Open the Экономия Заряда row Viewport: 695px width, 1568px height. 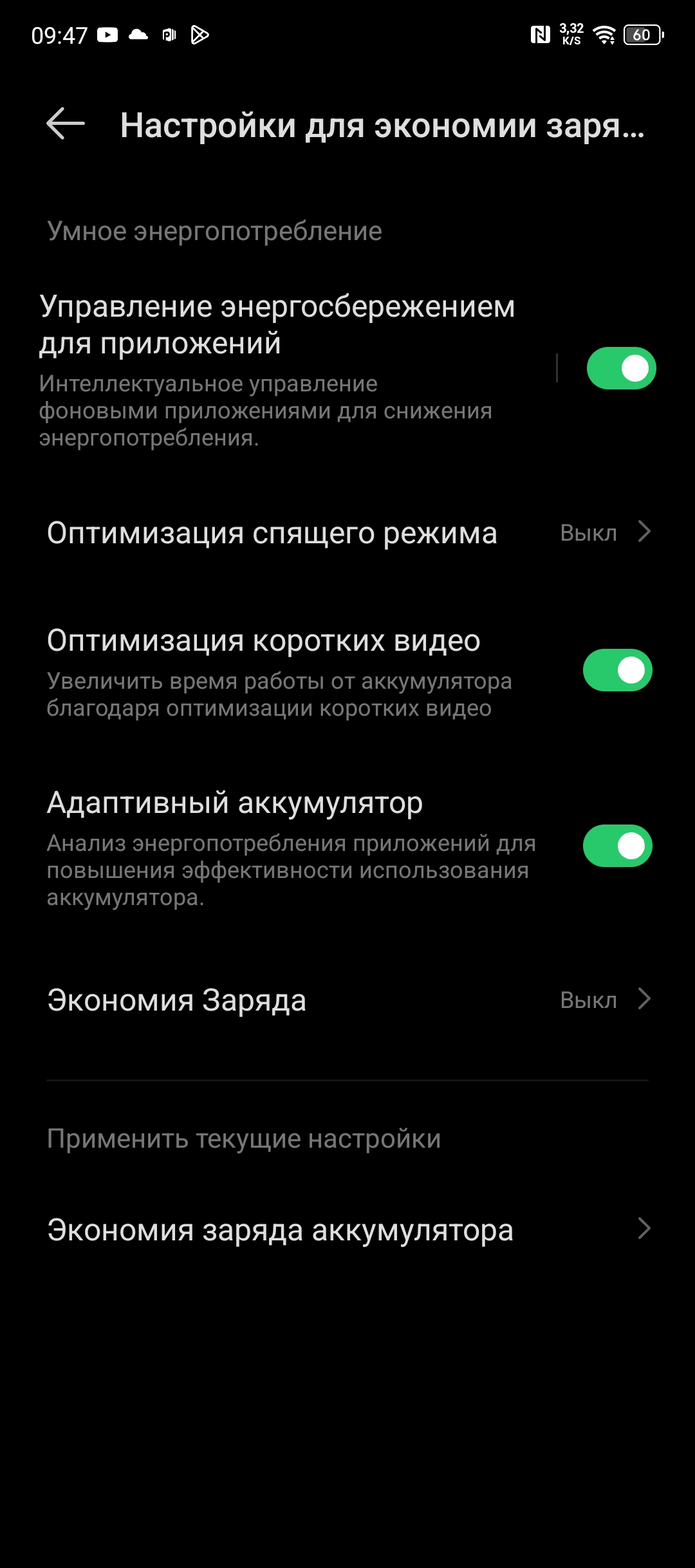pyautogui.click(x=347, y=1000)
